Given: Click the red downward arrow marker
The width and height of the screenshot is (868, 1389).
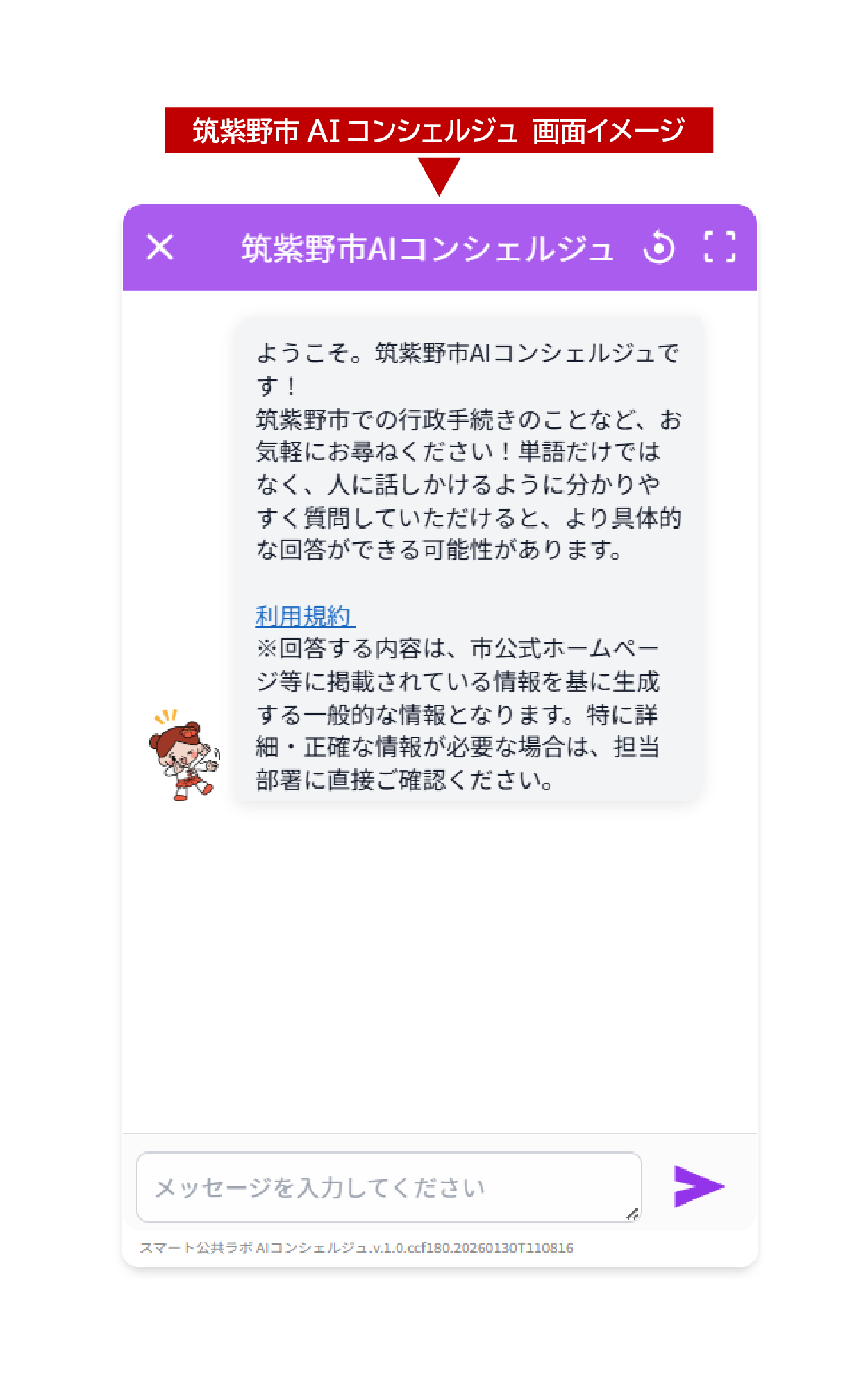Looking at the screenshot, I should [x=442, y=175].
